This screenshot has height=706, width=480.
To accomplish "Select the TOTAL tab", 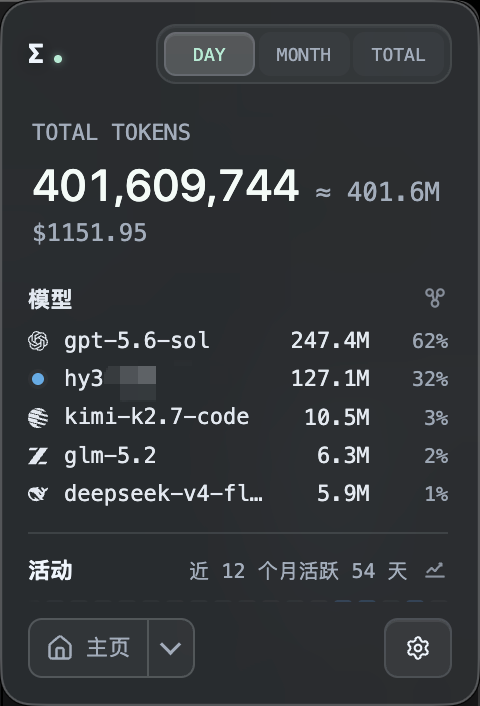I will (398, 54).
